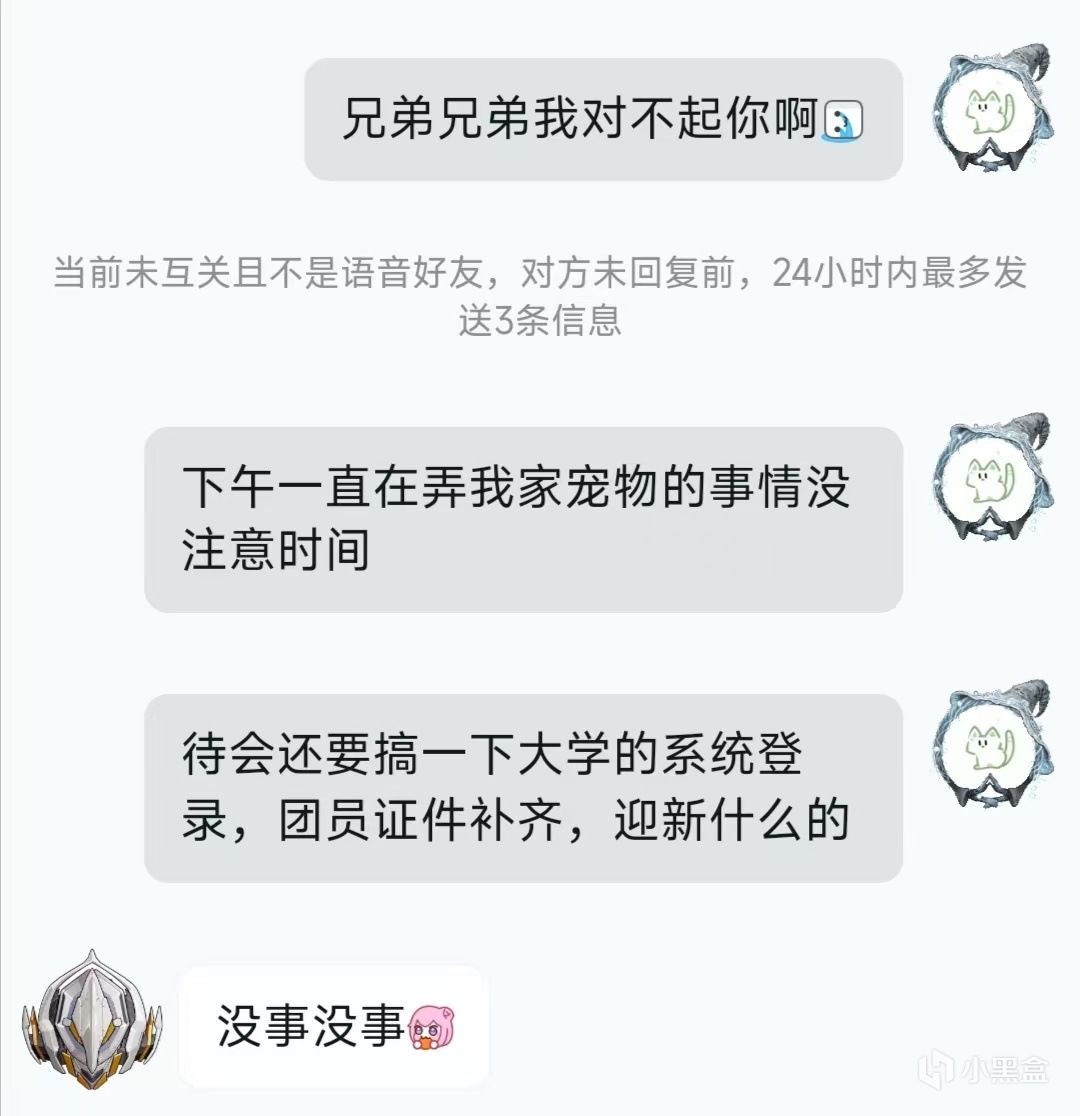Open profile avatar beside "待会还要搞一下大学" message
1080x1116 pixels.
tap(991, 750)
